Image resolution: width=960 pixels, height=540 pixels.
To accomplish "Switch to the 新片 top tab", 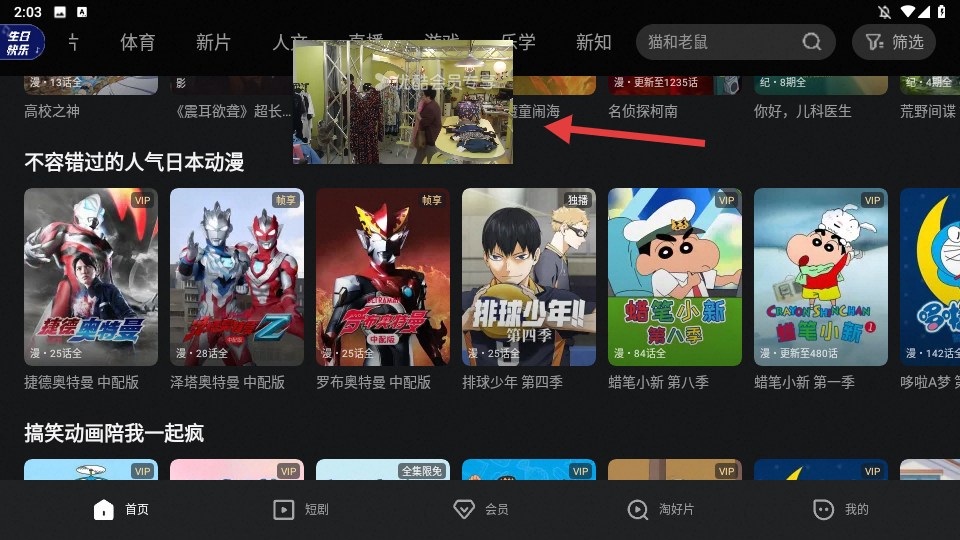I will coord(213,42).
